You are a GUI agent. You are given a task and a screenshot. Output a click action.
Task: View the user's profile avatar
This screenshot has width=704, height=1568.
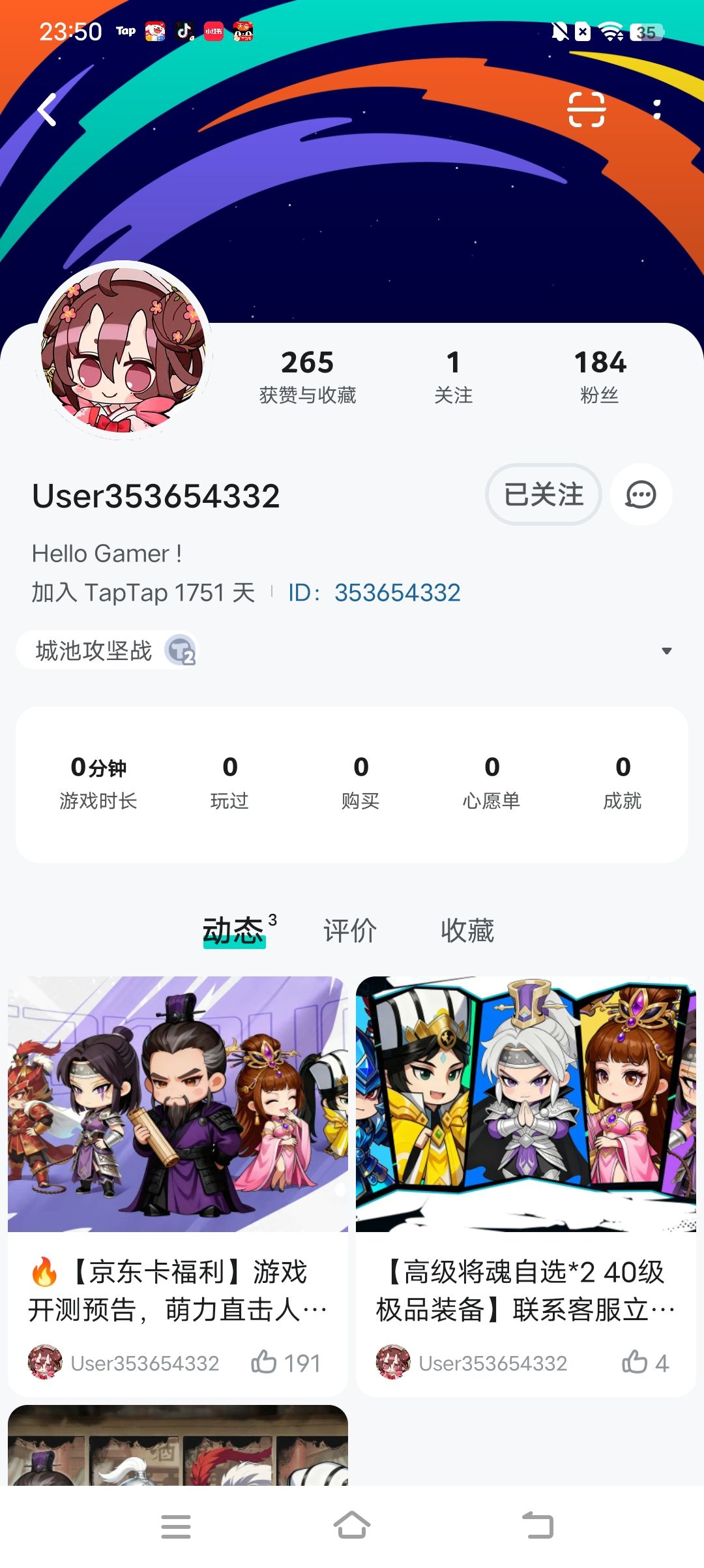click(124, 349)
